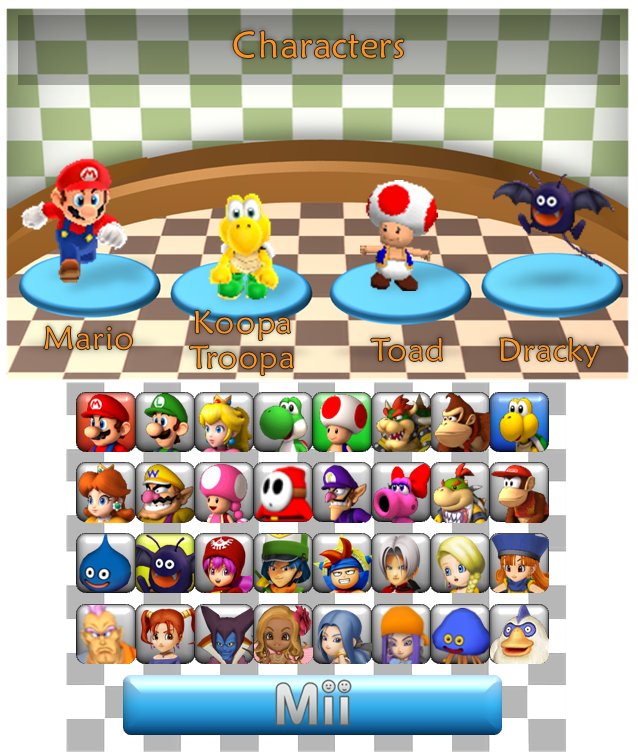Choose the Toad portrait in the grid

click(x=341, y=421)
